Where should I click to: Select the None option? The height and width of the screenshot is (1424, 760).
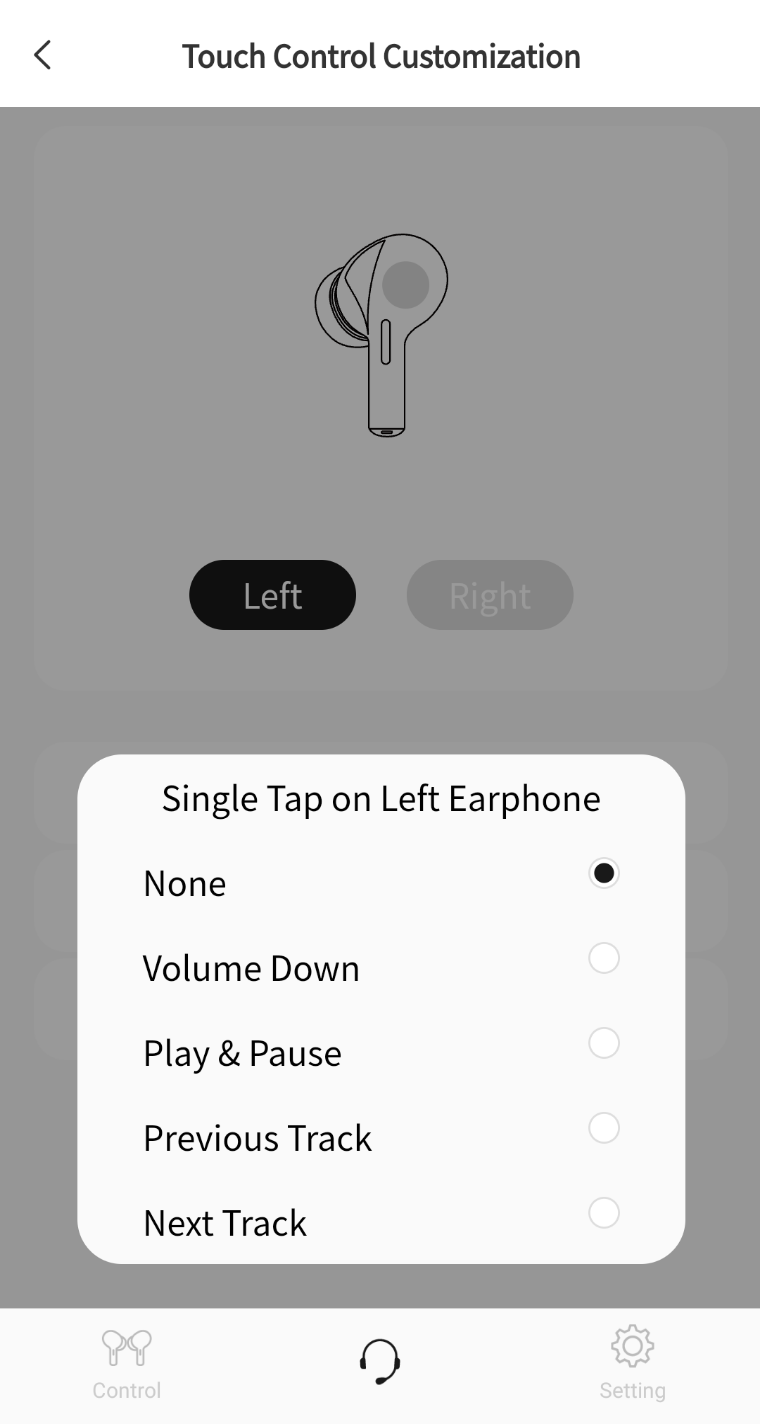point(603,874)
